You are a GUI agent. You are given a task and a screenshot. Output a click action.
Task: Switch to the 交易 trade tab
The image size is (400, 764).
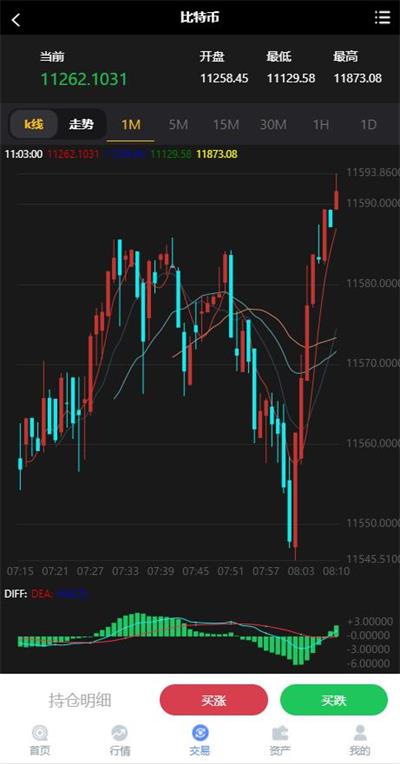(200, 740)
